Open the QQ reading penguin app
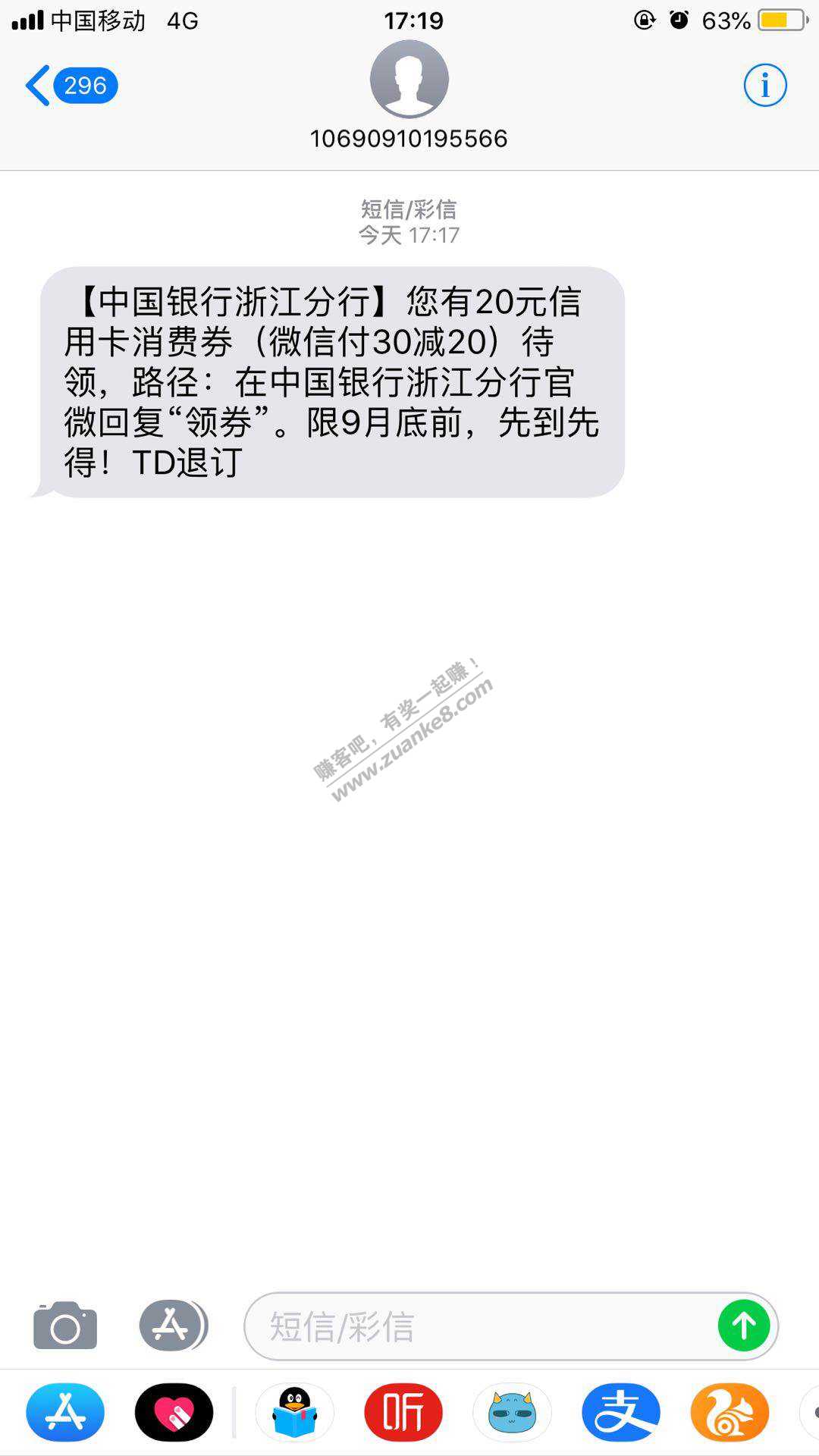 [294, 1412]
